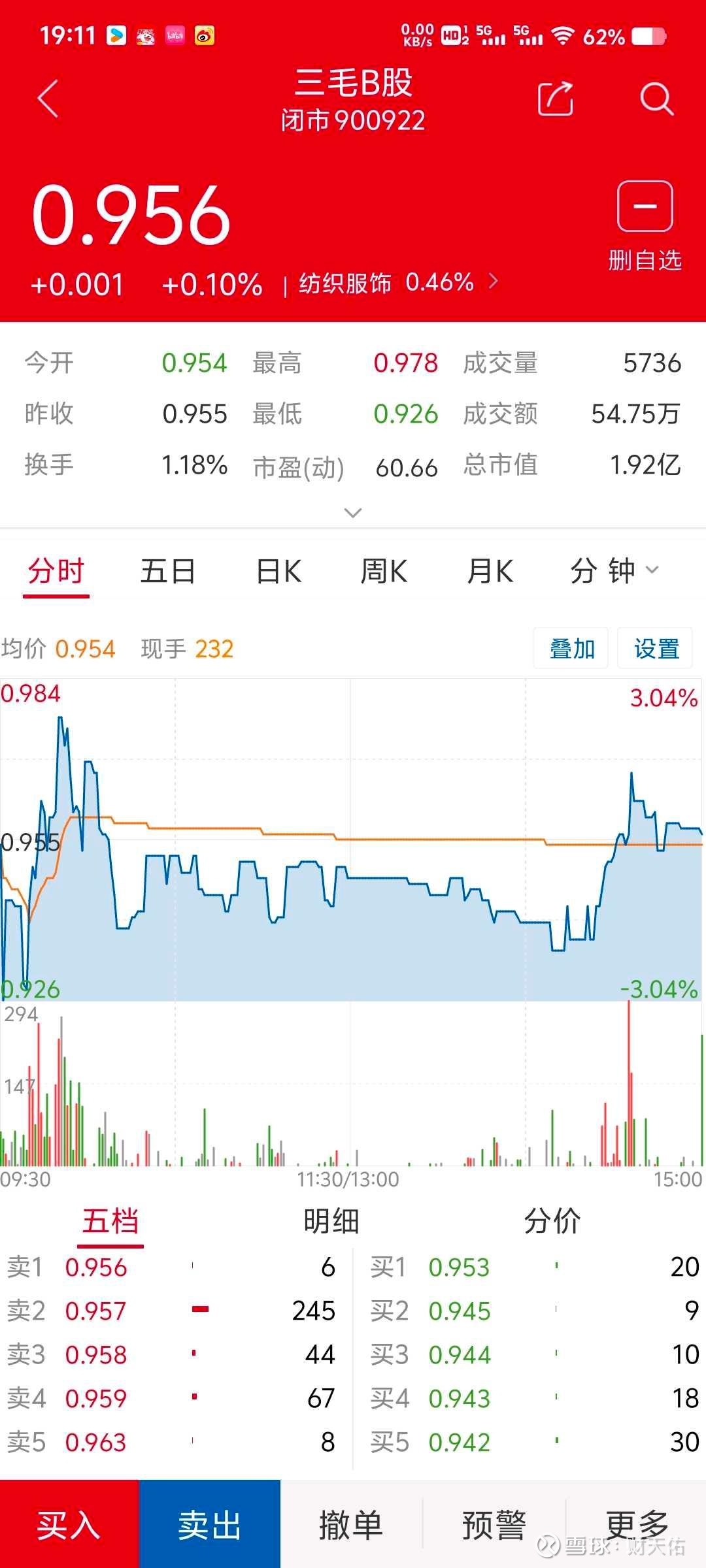
Task: Switch to the 日K chart tab
Action: [x=278, y=572]
